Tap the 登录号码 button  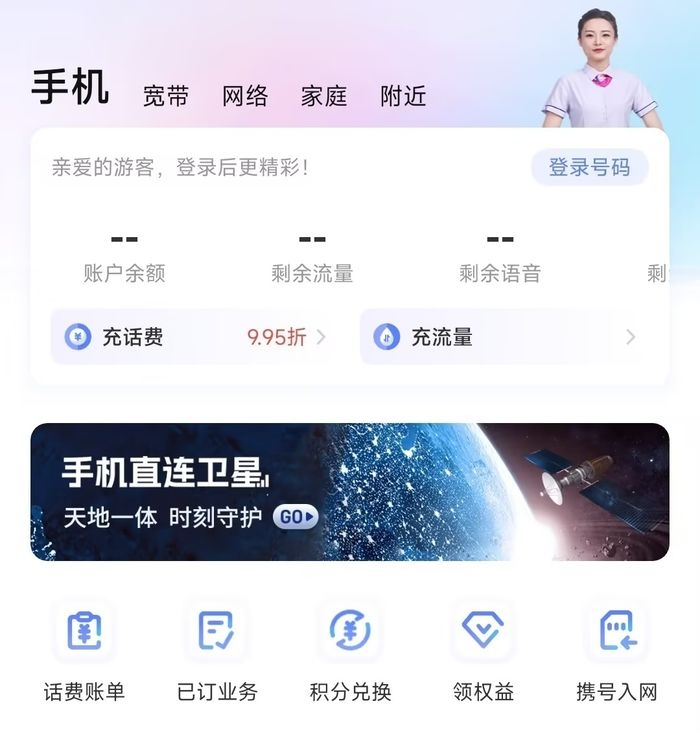click(589, 167)
